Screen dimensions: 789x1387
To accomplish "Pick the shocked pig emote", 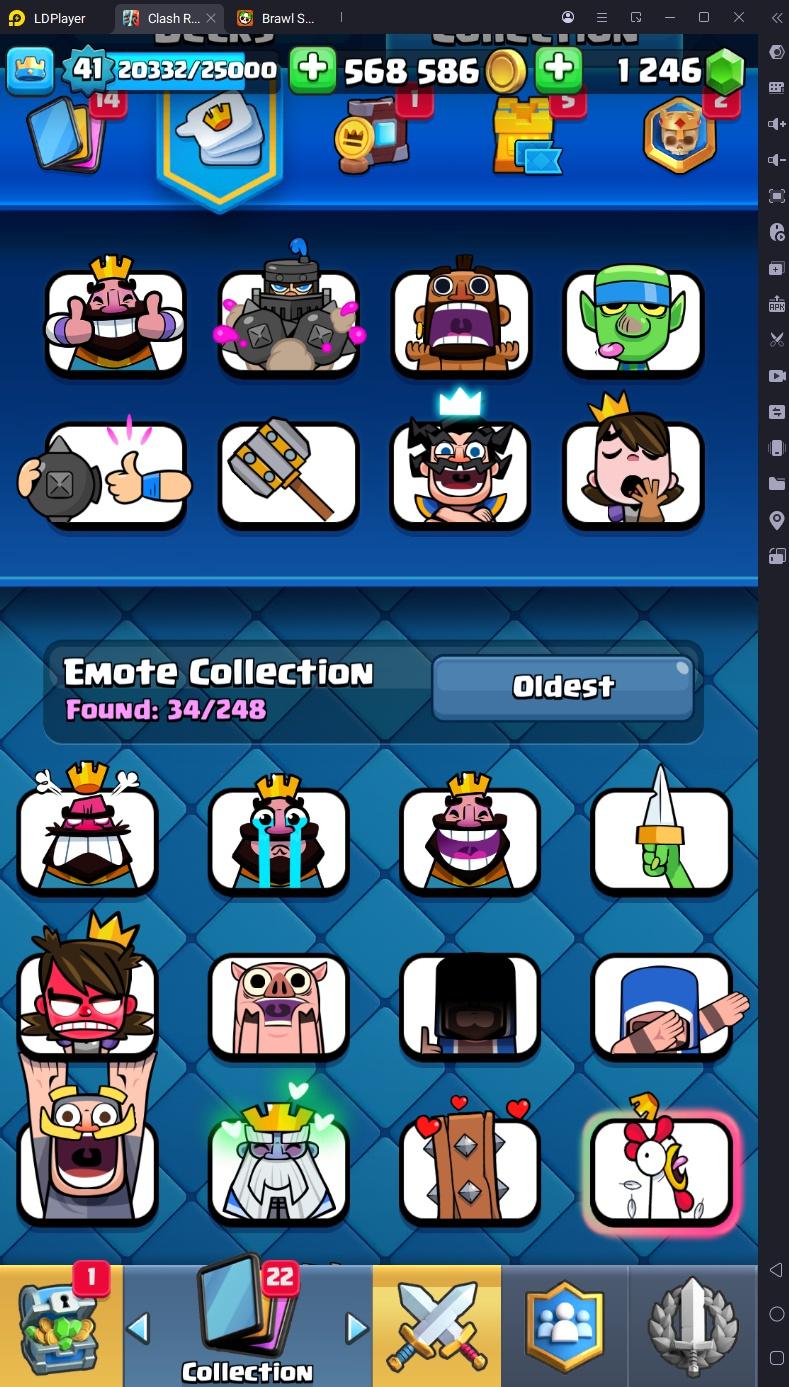I will pyautogui.click(x=278, y=1005).
